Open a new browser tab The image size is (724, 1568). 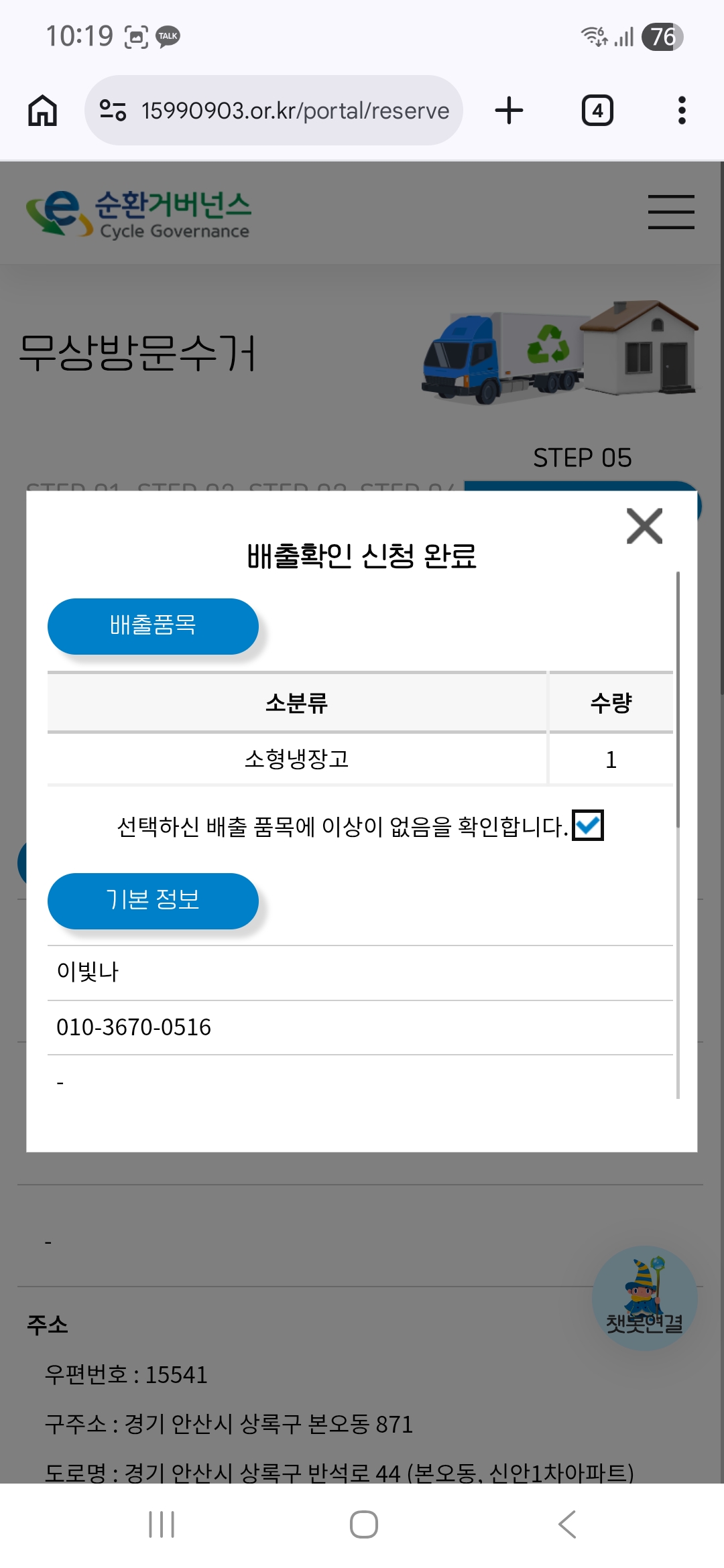pyautogui.click(x=509, y=111)
